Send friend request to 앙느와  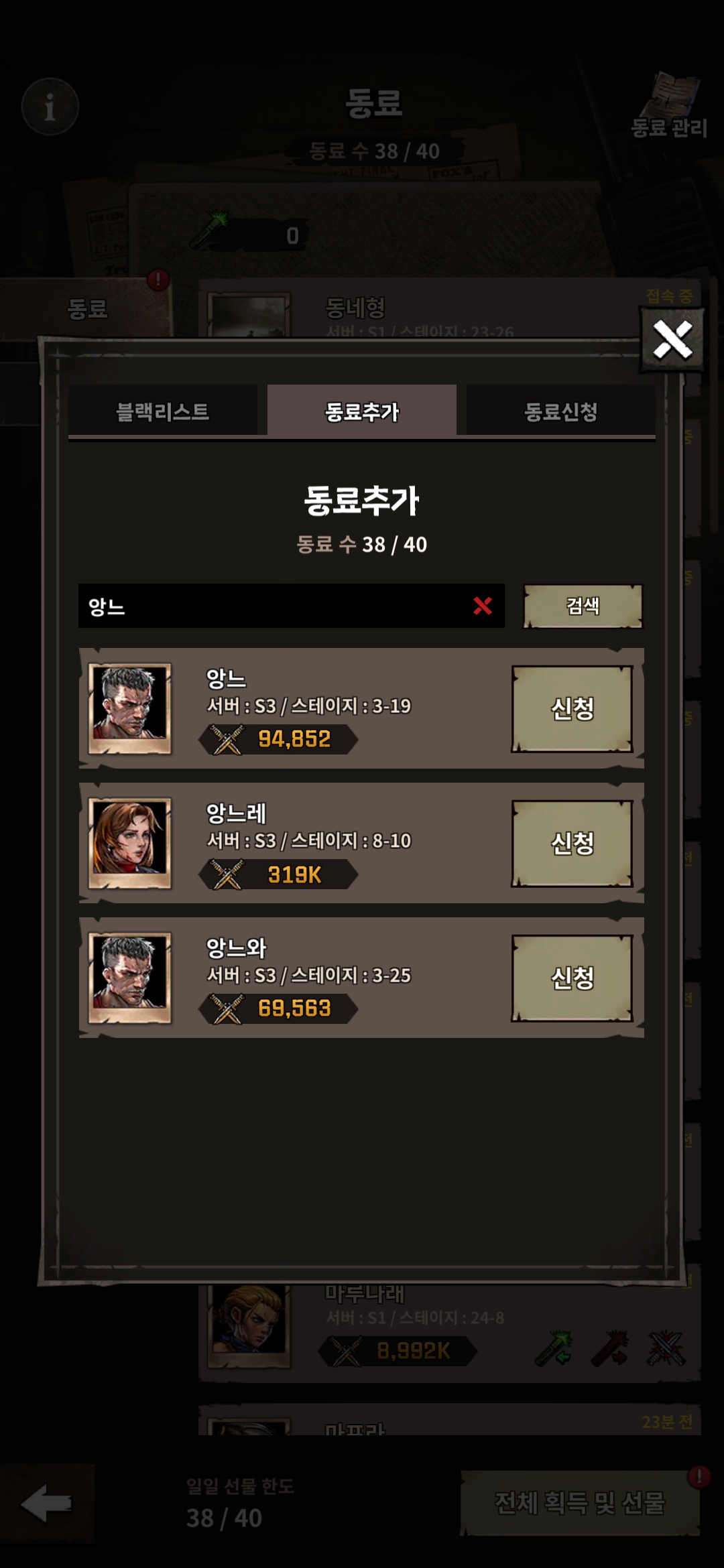(572, 978)
